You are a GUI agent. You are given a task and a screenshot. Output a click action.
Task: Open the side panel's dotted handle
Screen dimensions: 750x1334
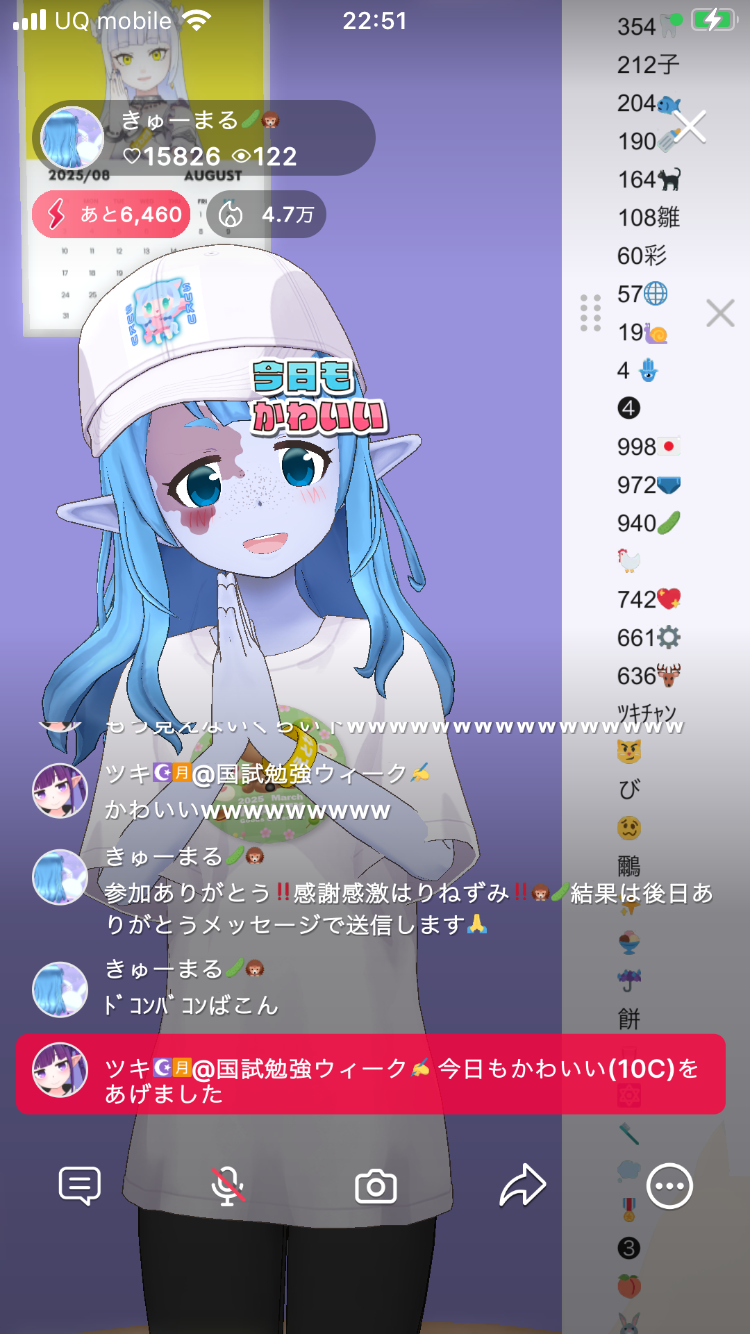click(591, 314)
